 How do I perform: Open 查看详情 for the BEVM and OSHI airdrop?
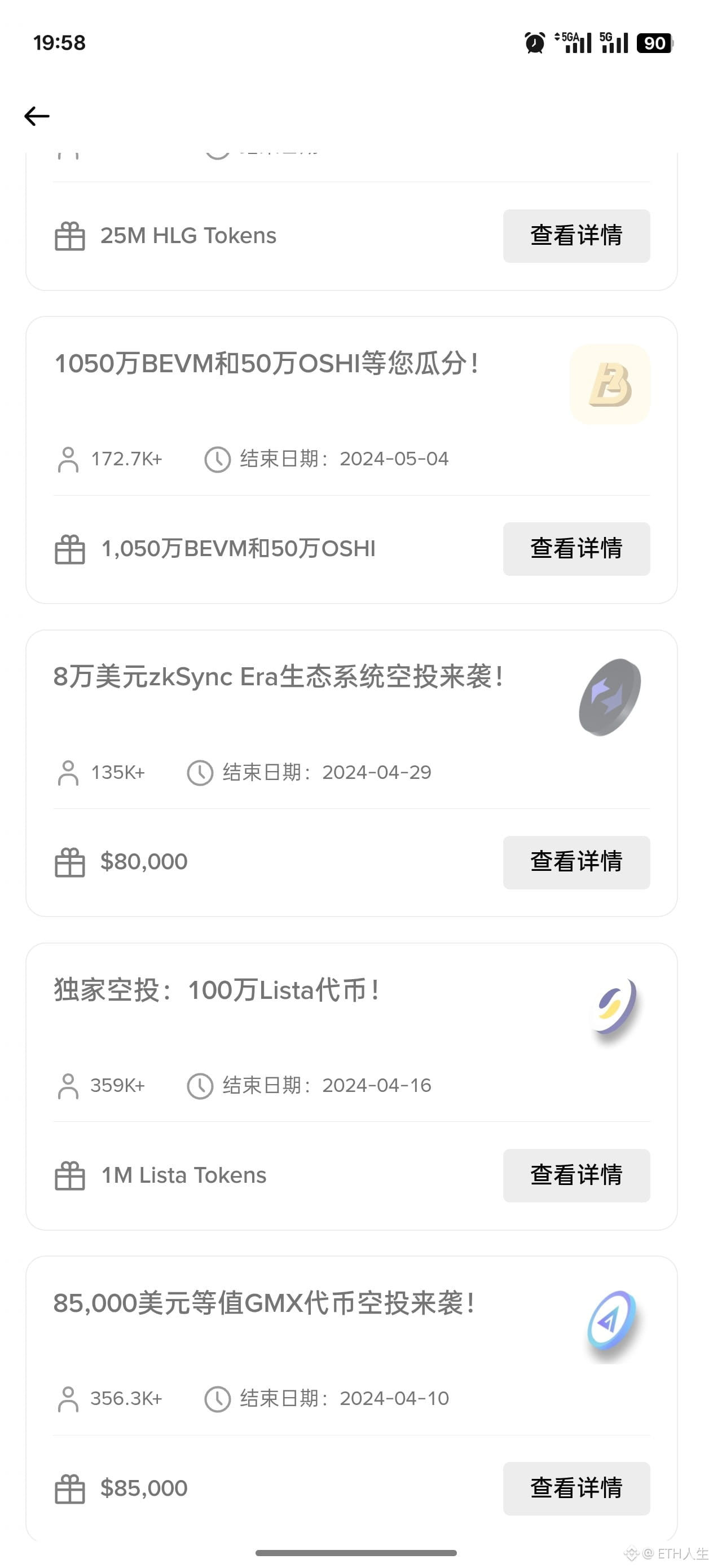point(576,549)
